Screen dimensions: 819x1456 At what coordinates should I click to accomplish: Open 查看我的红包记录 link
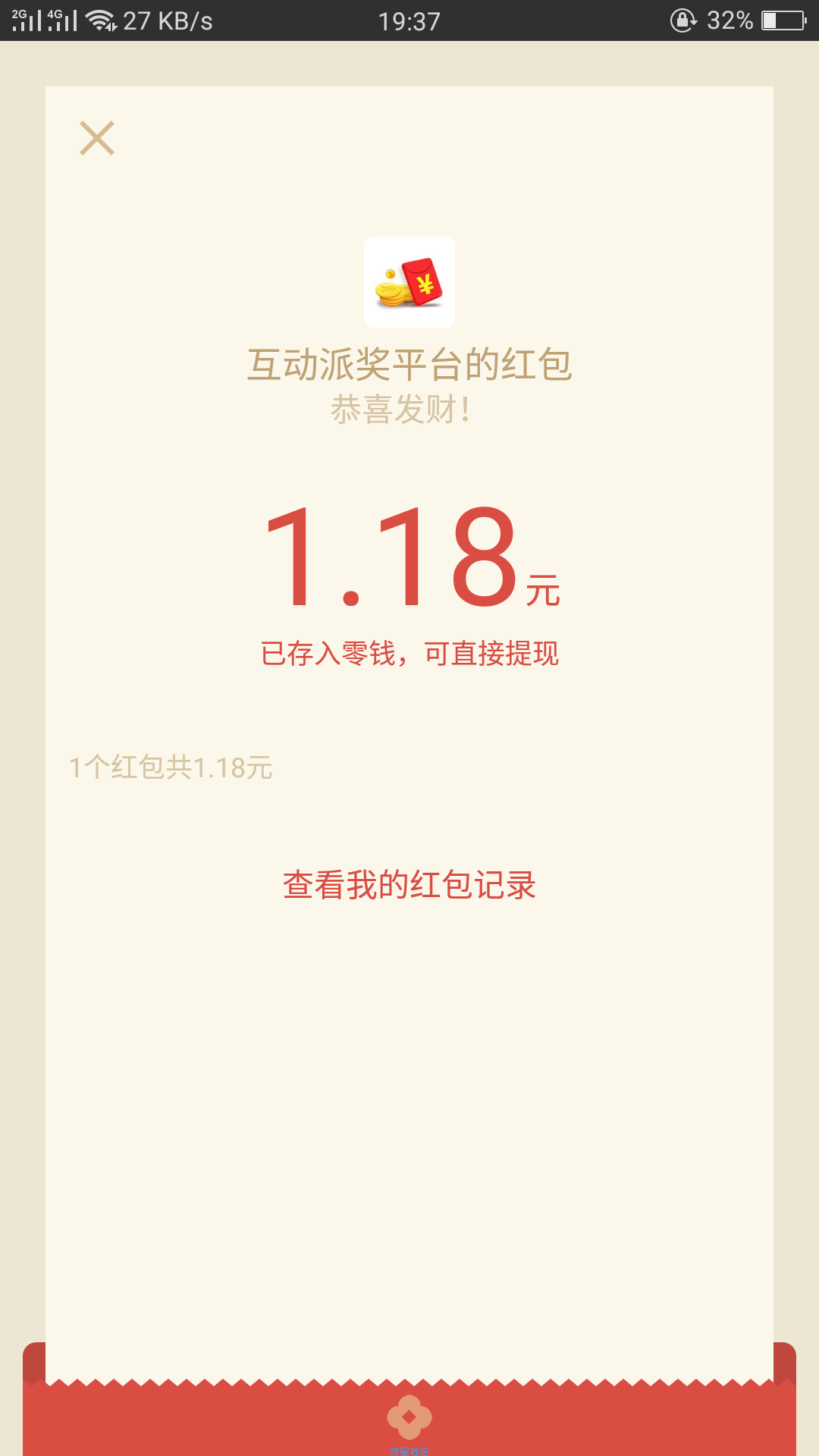409,885
